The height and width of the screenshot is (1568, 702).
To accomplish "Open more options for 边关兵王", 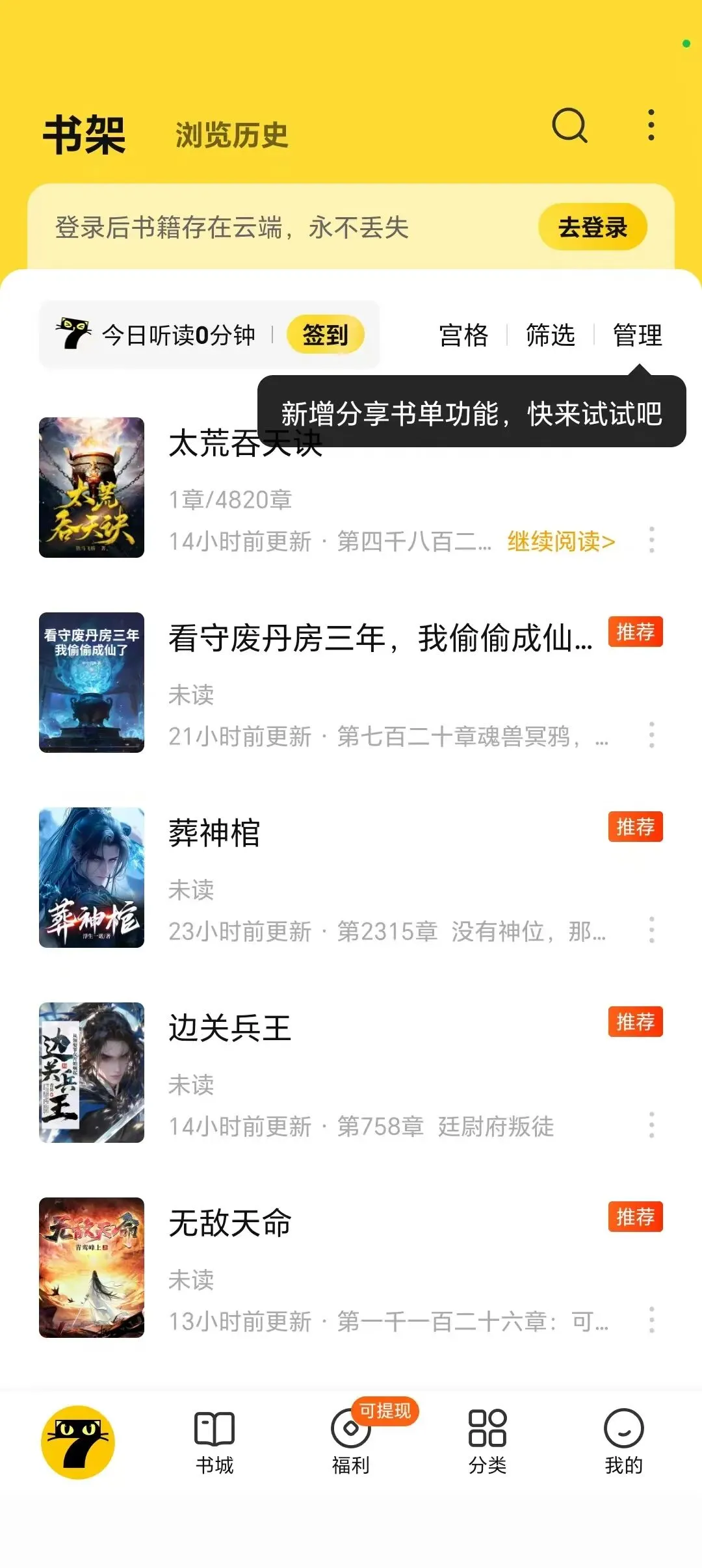I will [651, 1125].
